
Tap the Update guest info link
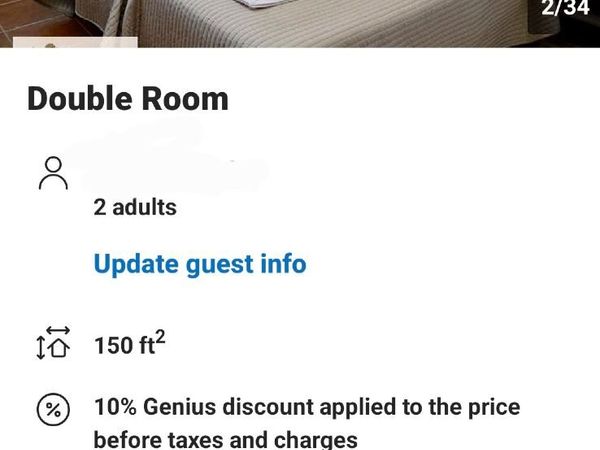click(200, 264)
